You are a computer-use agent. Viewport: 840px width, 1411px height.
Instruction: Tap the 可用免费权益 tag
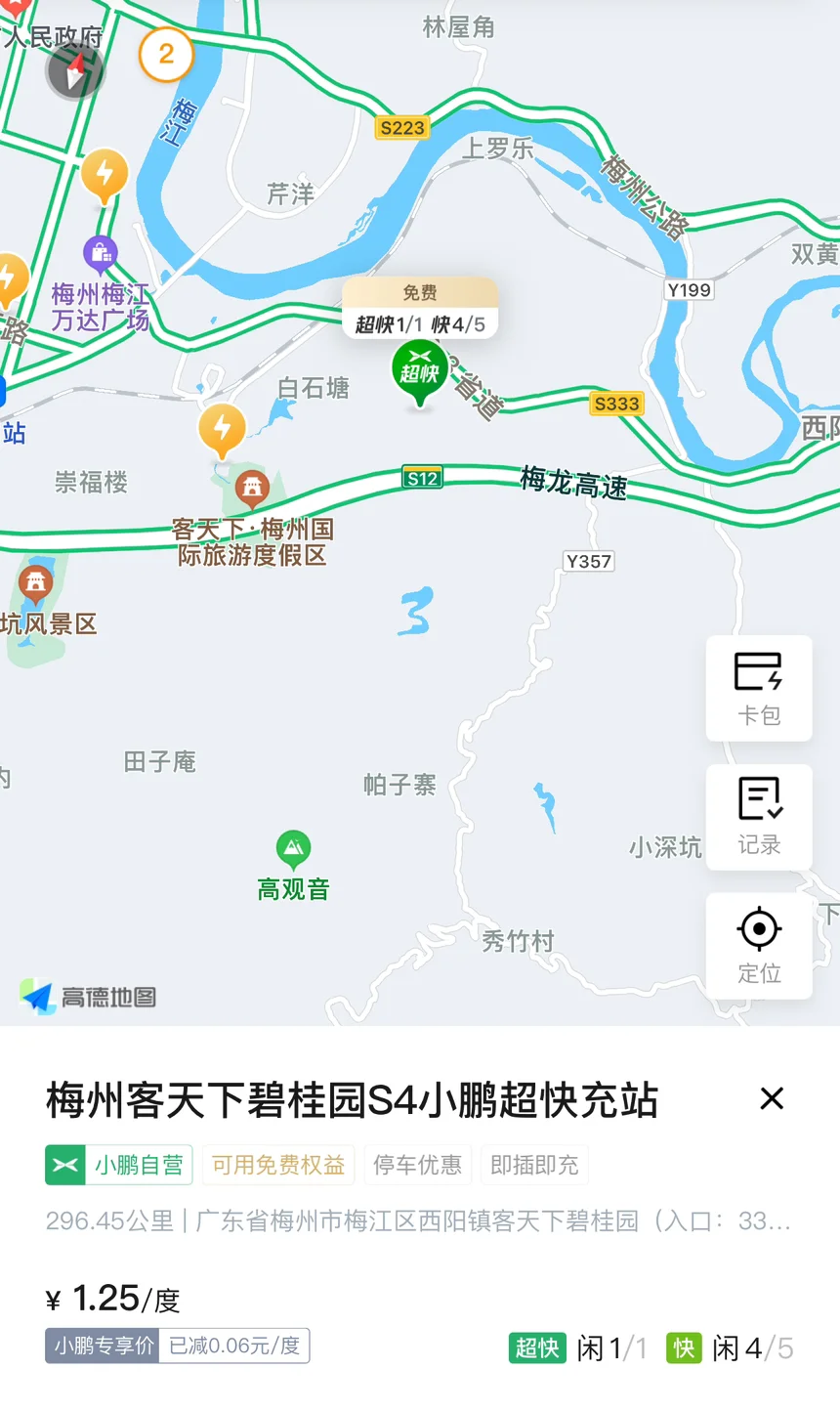click(278, 1165)
